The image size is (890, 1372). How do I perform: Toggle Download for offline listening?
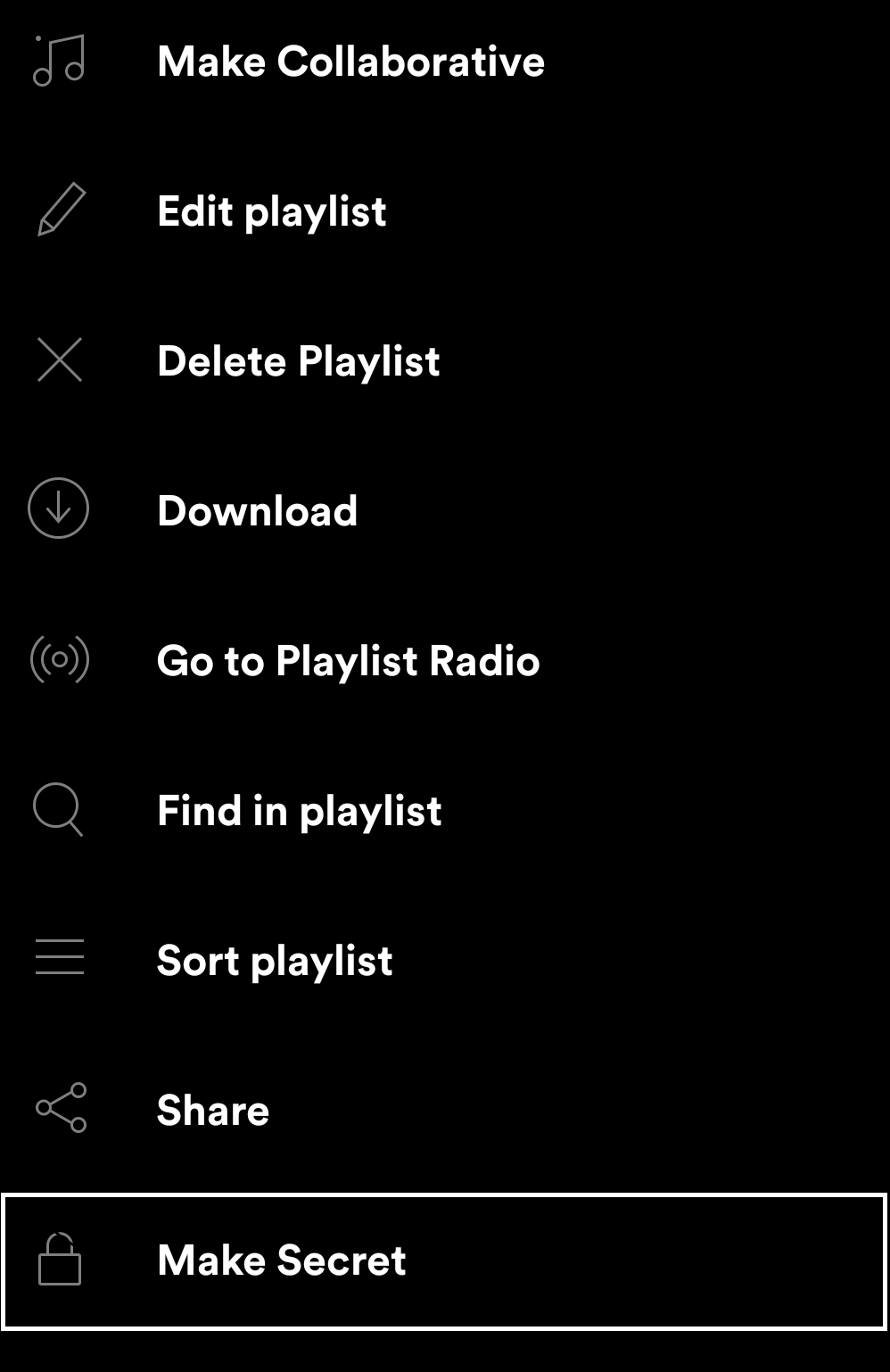(x=257, y=511)
